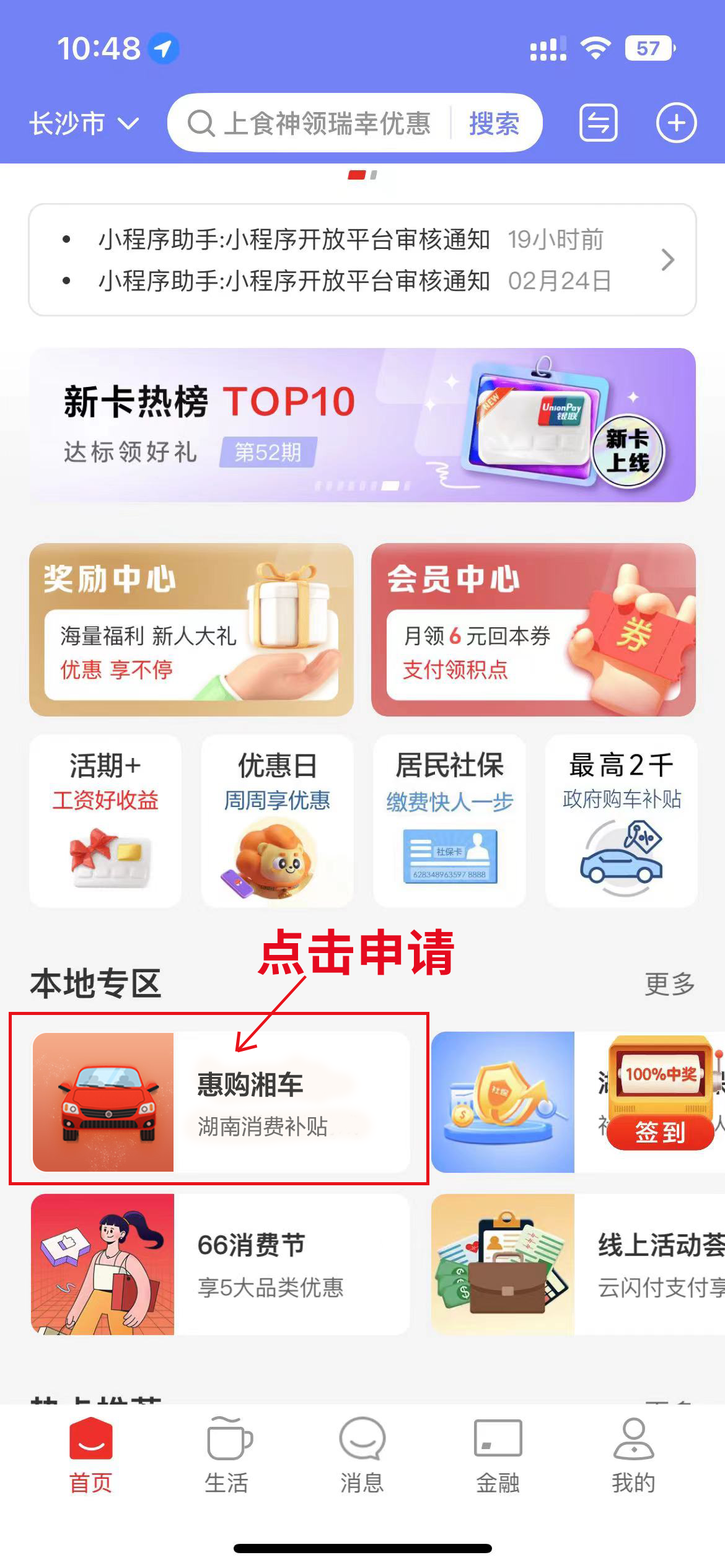Go to the 我的 tab
Screen dimensions: 725x1568
pyautogui.click(x=633, y=1455)
